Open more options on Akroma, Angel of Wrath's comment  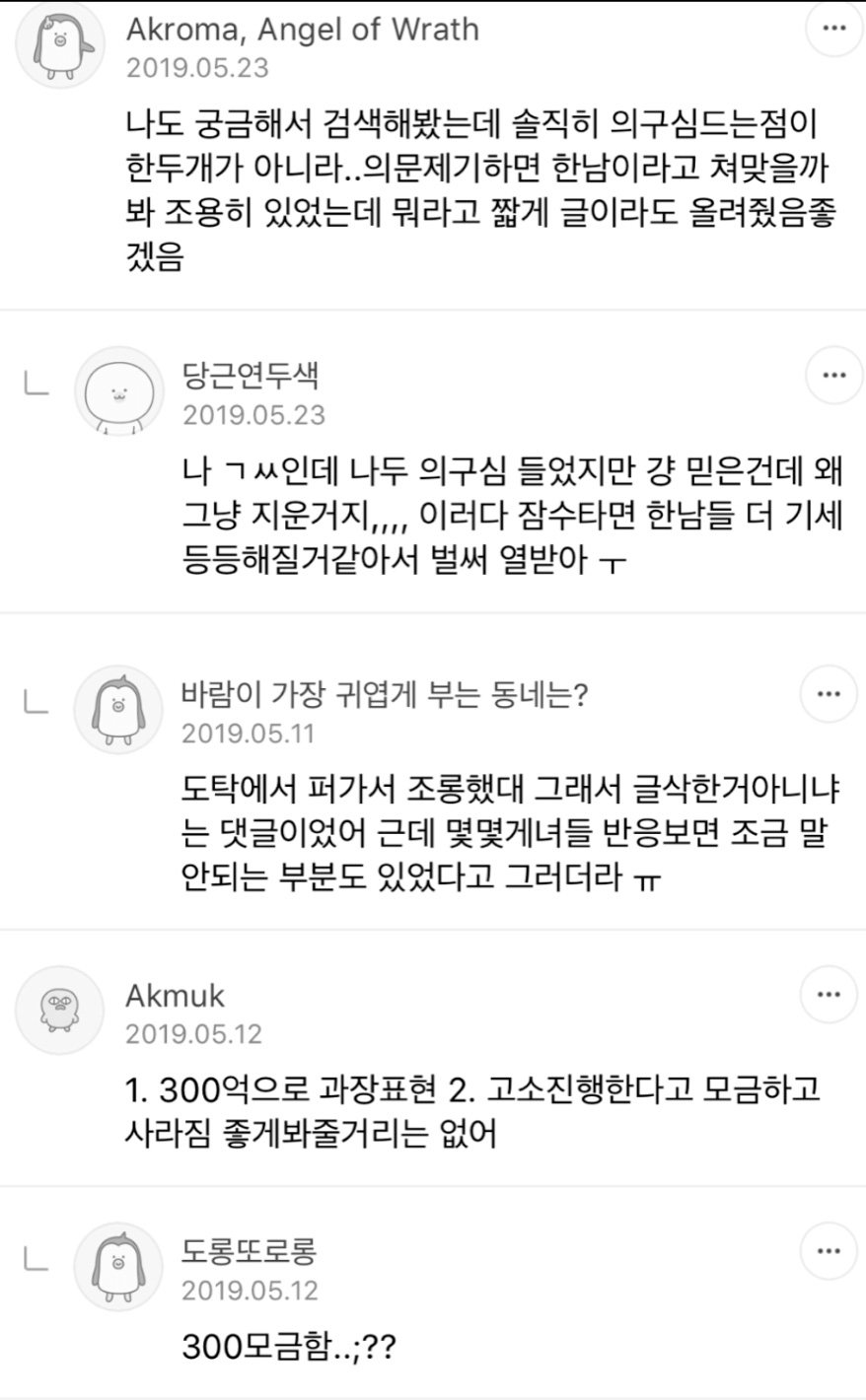click(834, 29)
